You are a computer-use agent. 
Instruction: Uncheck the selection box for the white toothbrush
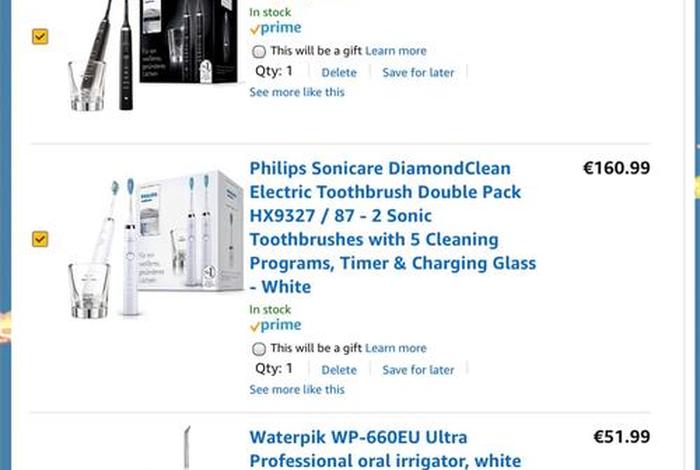pyautogui.click(x=39, y=239)
